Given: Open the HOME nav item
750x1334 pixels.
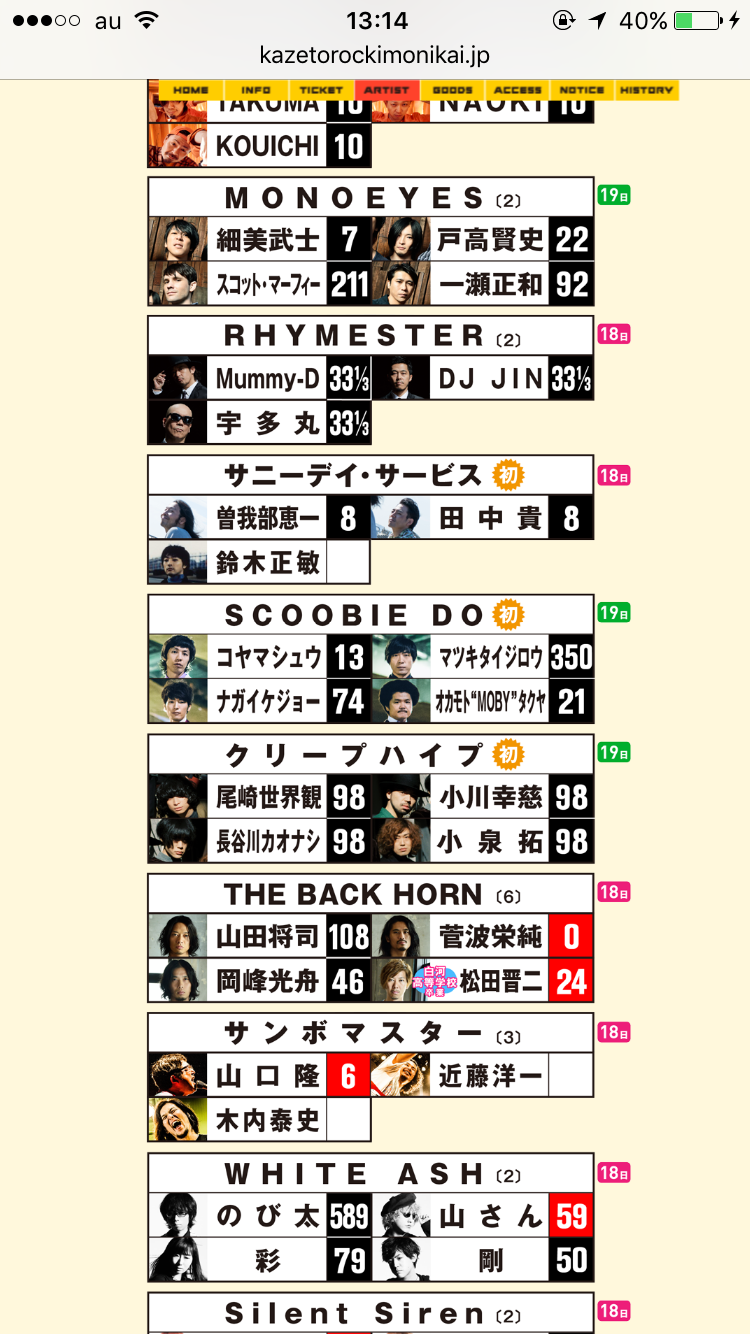Looking at the screenshot, I should (x=190, y=90).
